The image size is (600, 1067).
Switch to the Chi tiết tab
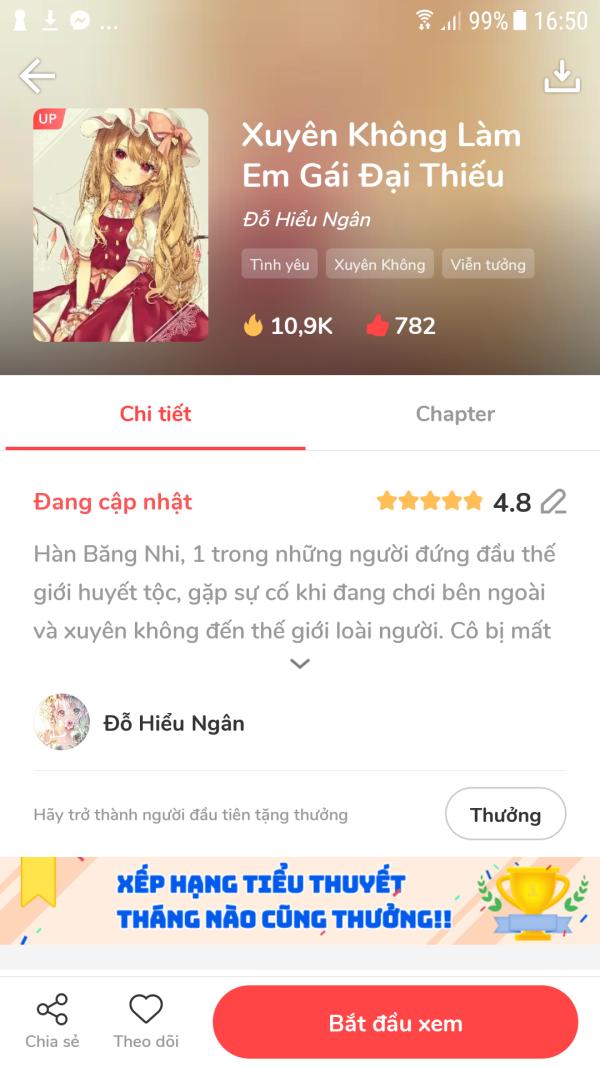coord(155,414)
